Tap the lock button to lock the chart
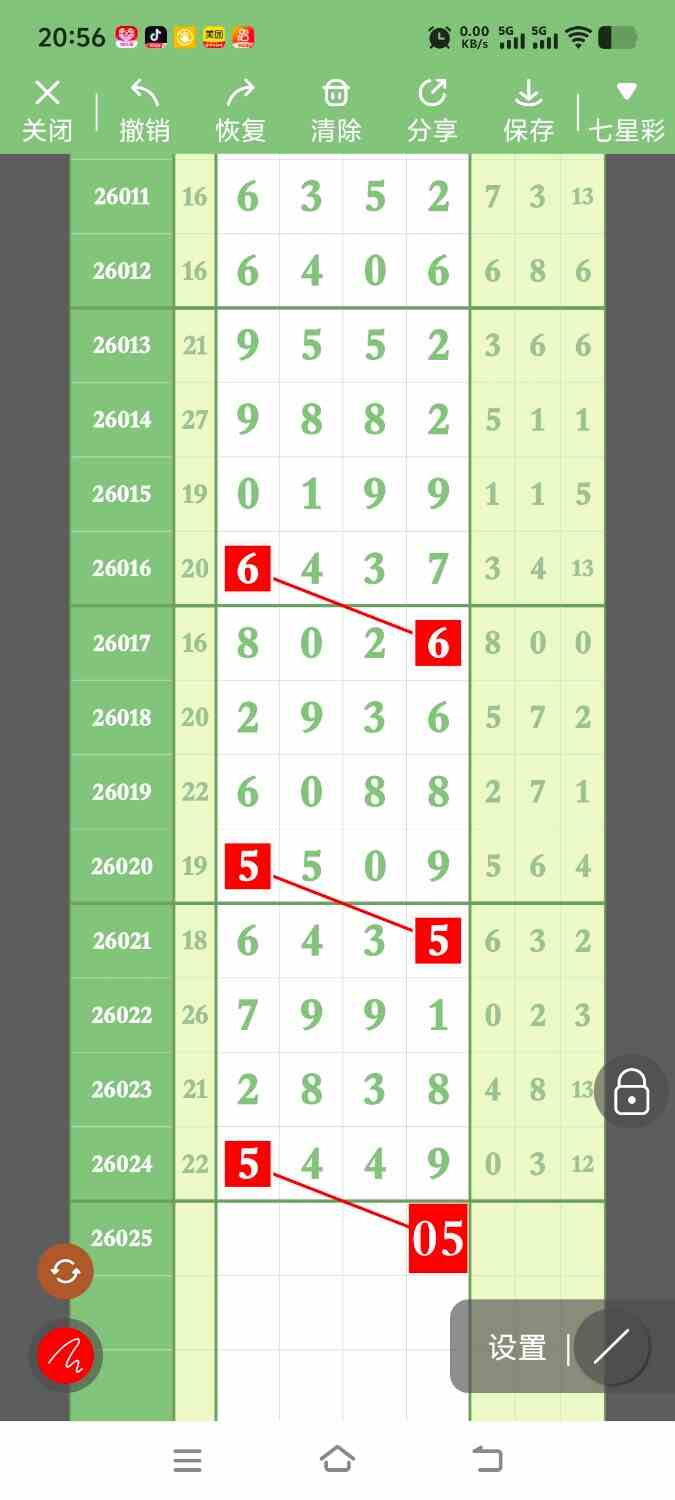This screenshot has height=1500, width=675. pos(632,1091)
